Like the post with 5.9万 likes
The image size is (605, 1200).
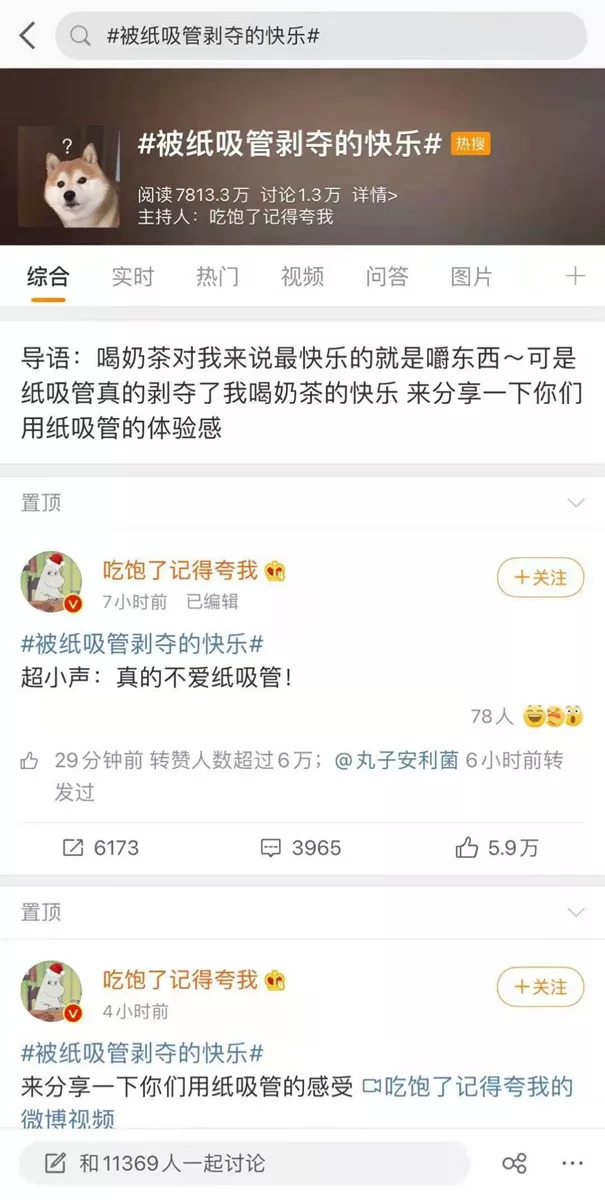point(497,848)
